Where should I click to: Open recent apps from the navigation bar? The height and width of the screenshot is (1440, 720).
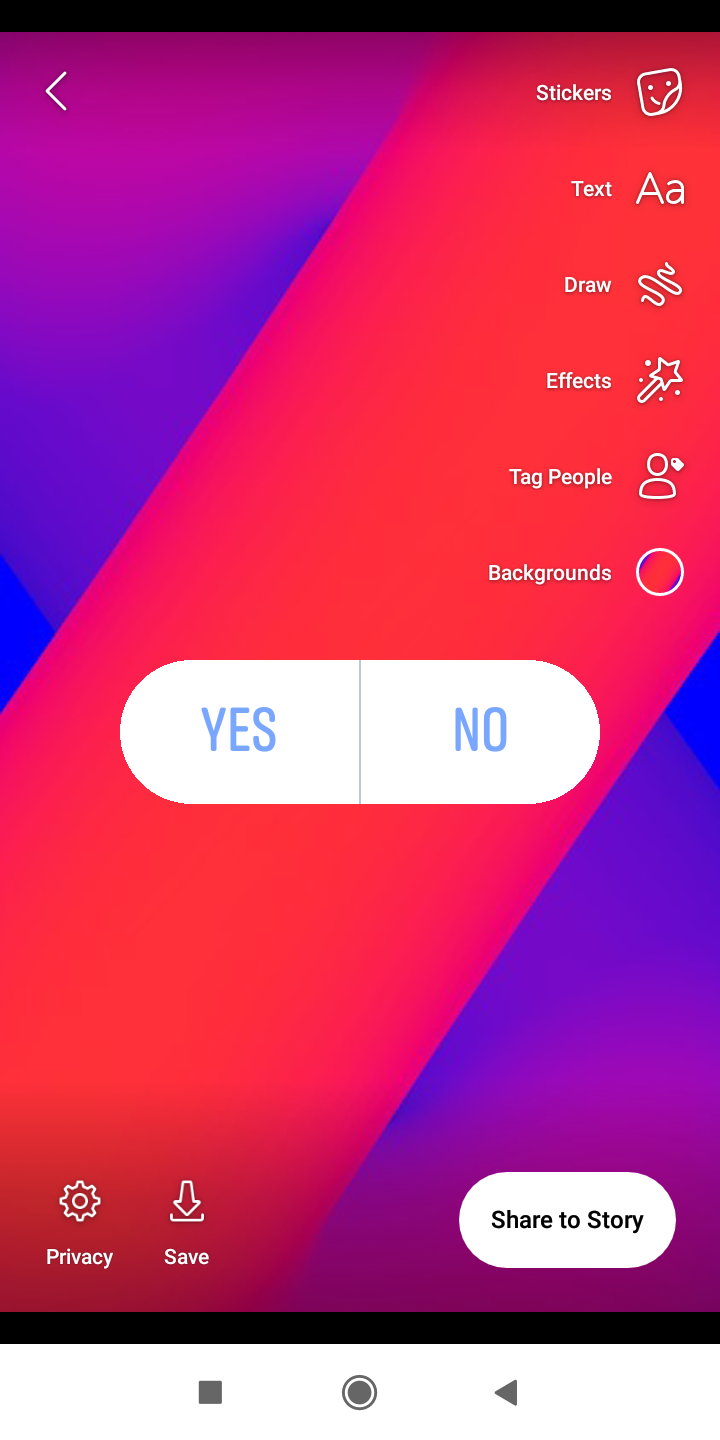pos(210,1392)
